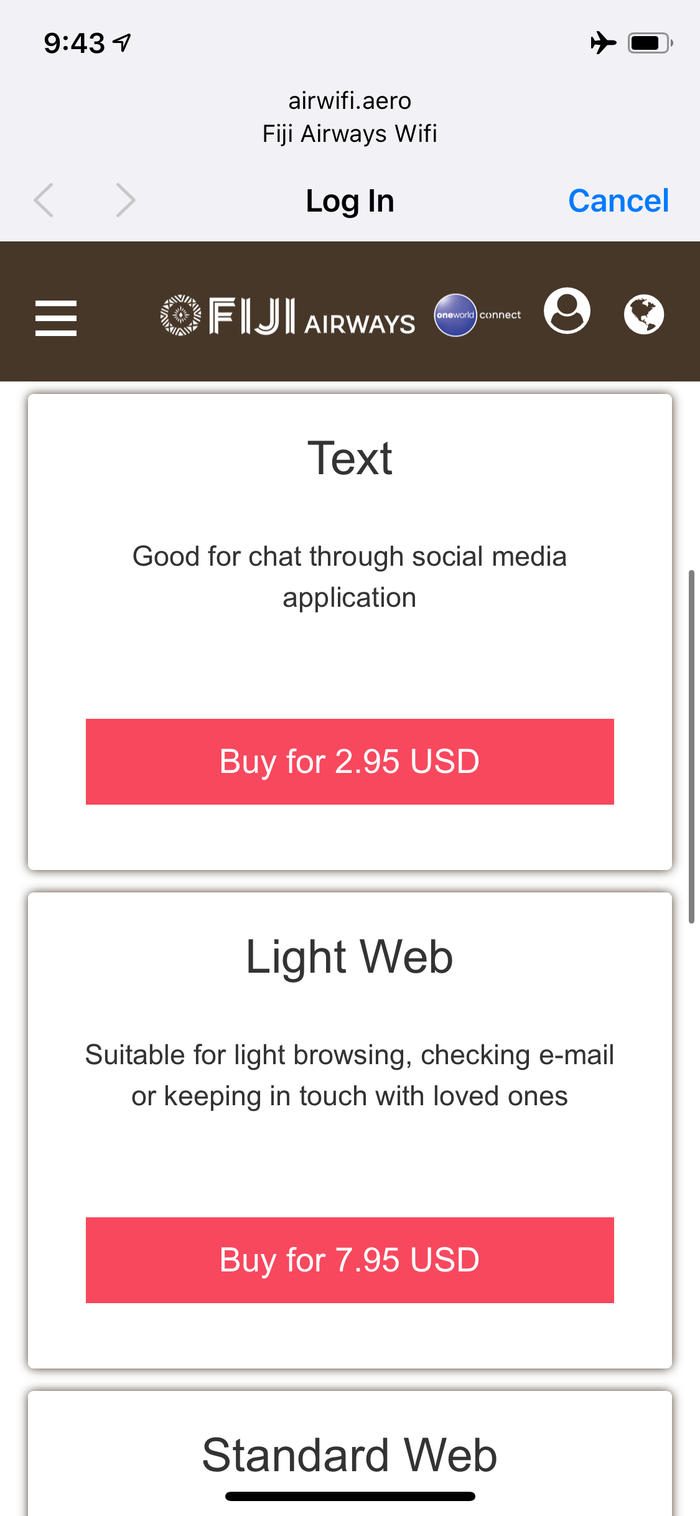Go forward to next page
Screen dimensions: 700x1516
tap(125, 200)
